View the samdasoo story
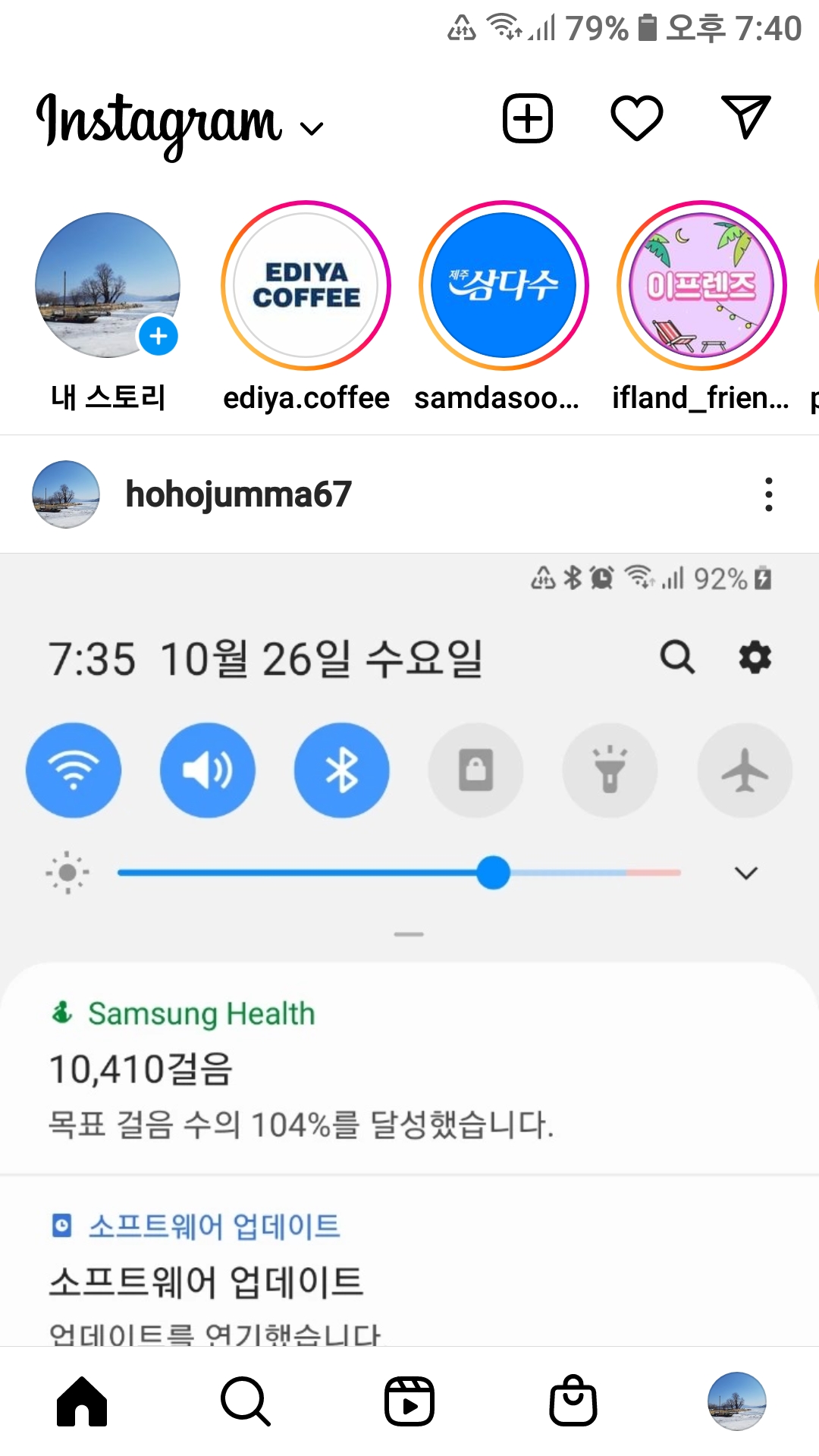This screenshot has height=1456, width=819. pos(504,286)
